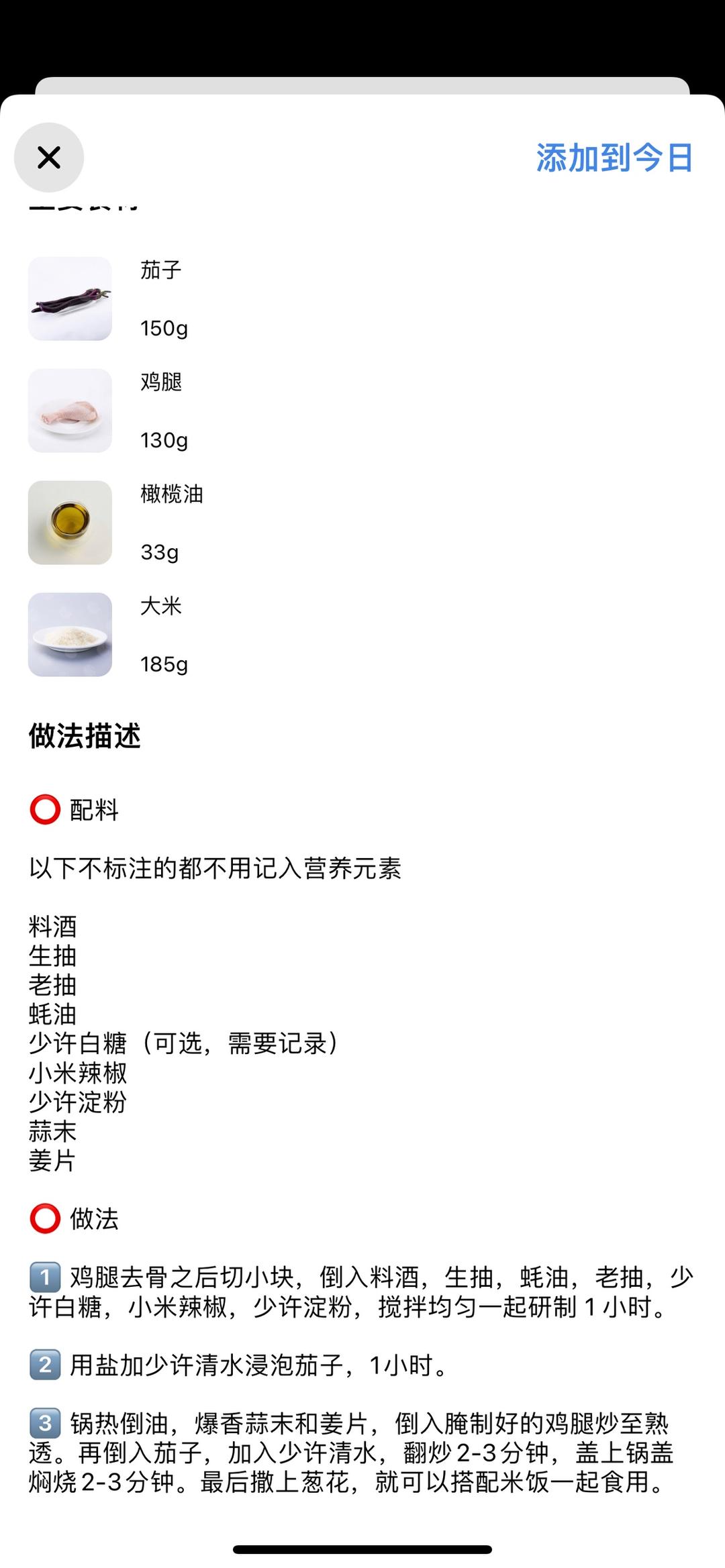
Task: Tap 添加到今日 to add recipe
Action: 614,158
